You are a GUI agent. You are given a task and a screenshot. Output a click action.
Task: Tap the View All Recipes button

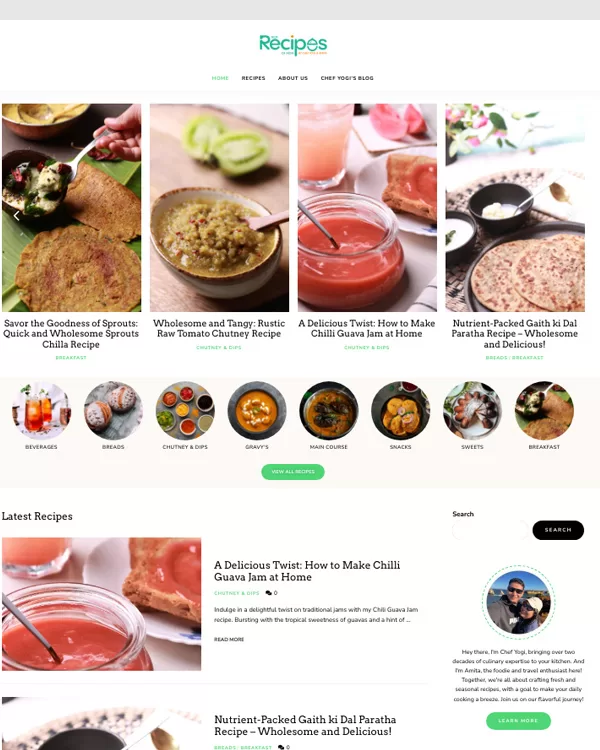tap(293, 471)
